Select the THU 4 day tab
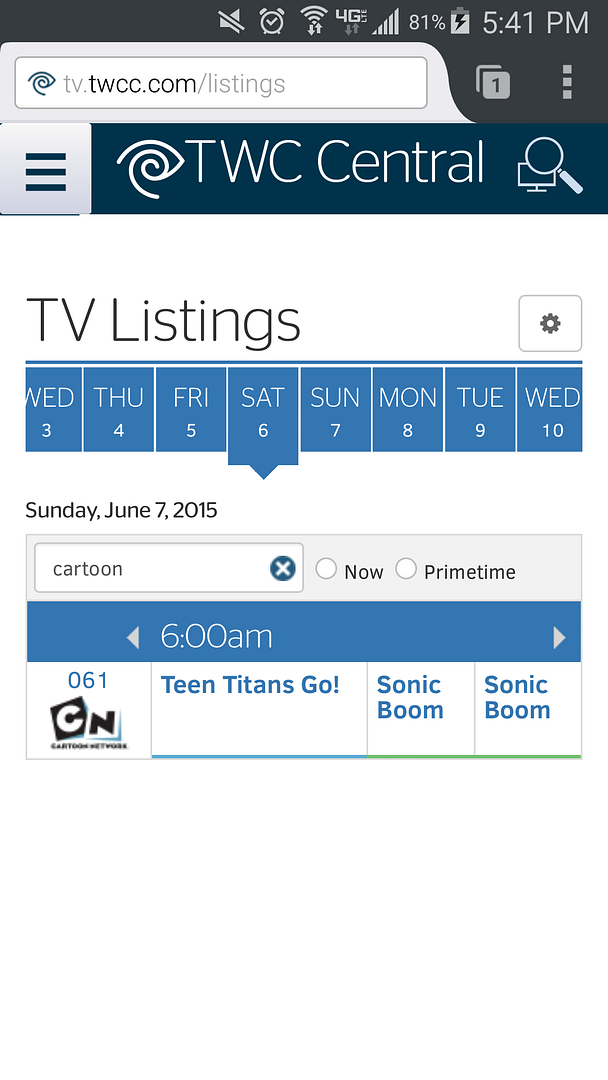Viewport: 608px width, 1080px height. tap(119, 410)
